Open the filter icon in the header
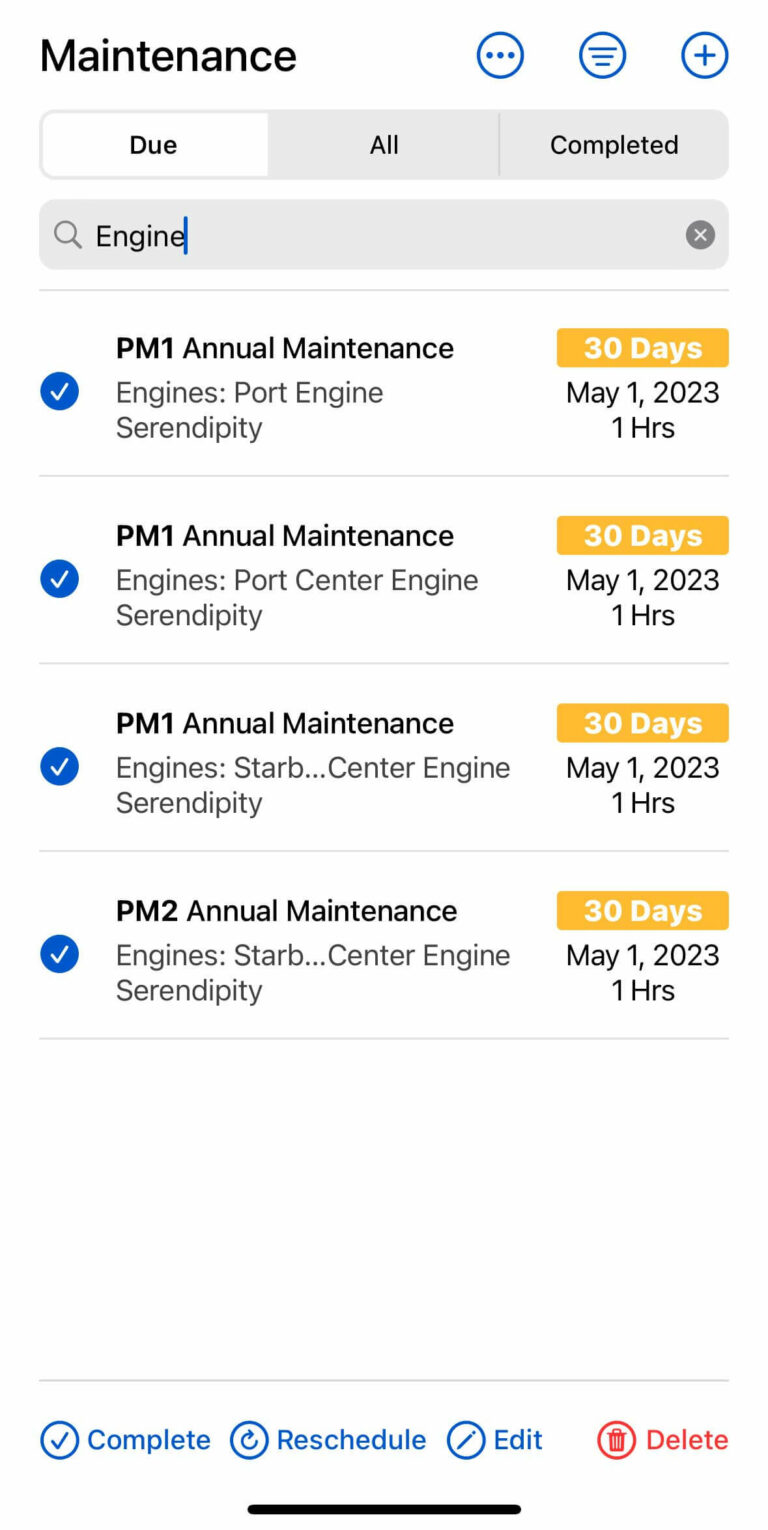 coord(602,55)
